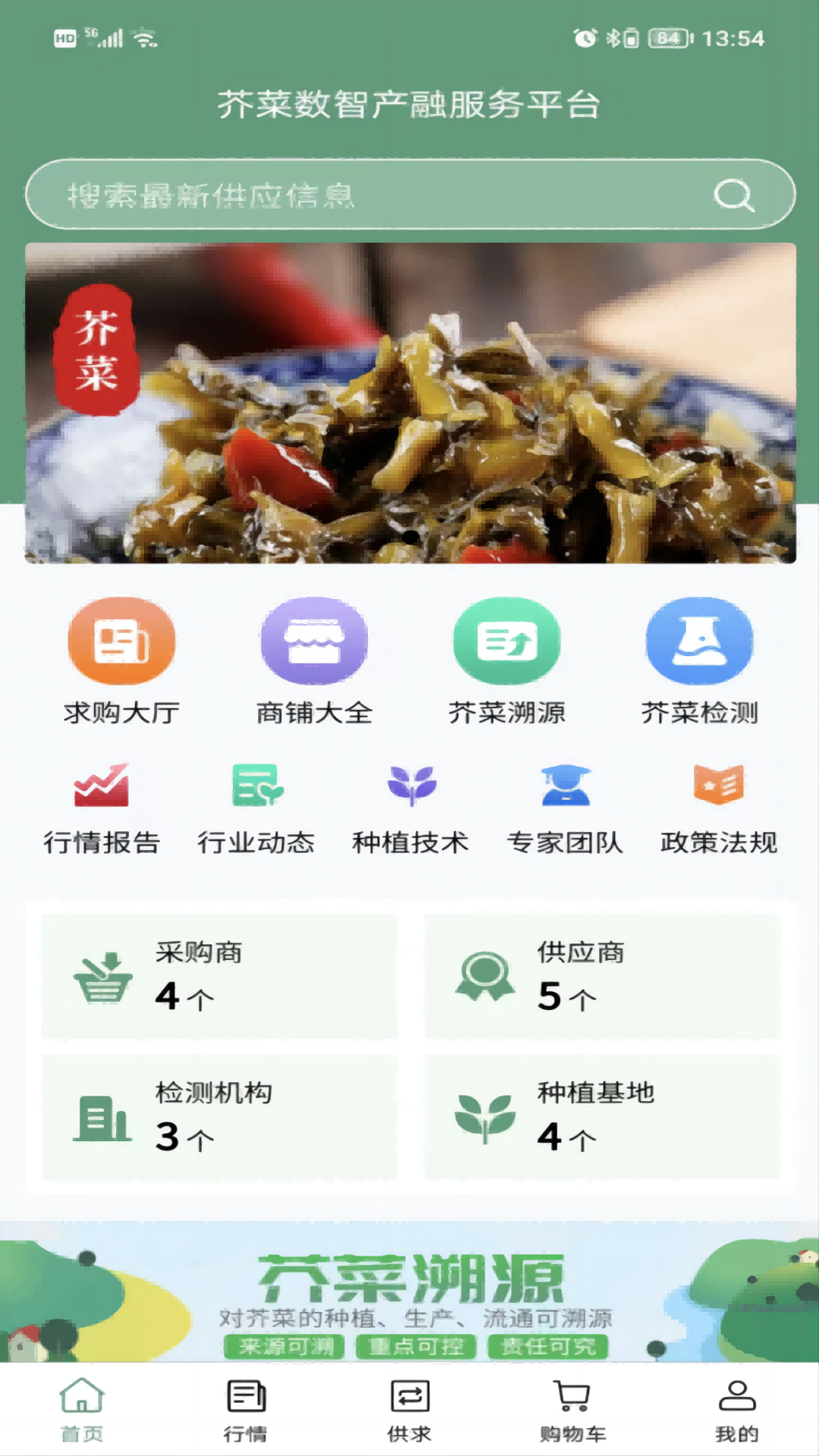Tap the magnifier search icon
The width and height of the screenshot is (819, 1456).
pyautogui.click(x=733, y=195)
